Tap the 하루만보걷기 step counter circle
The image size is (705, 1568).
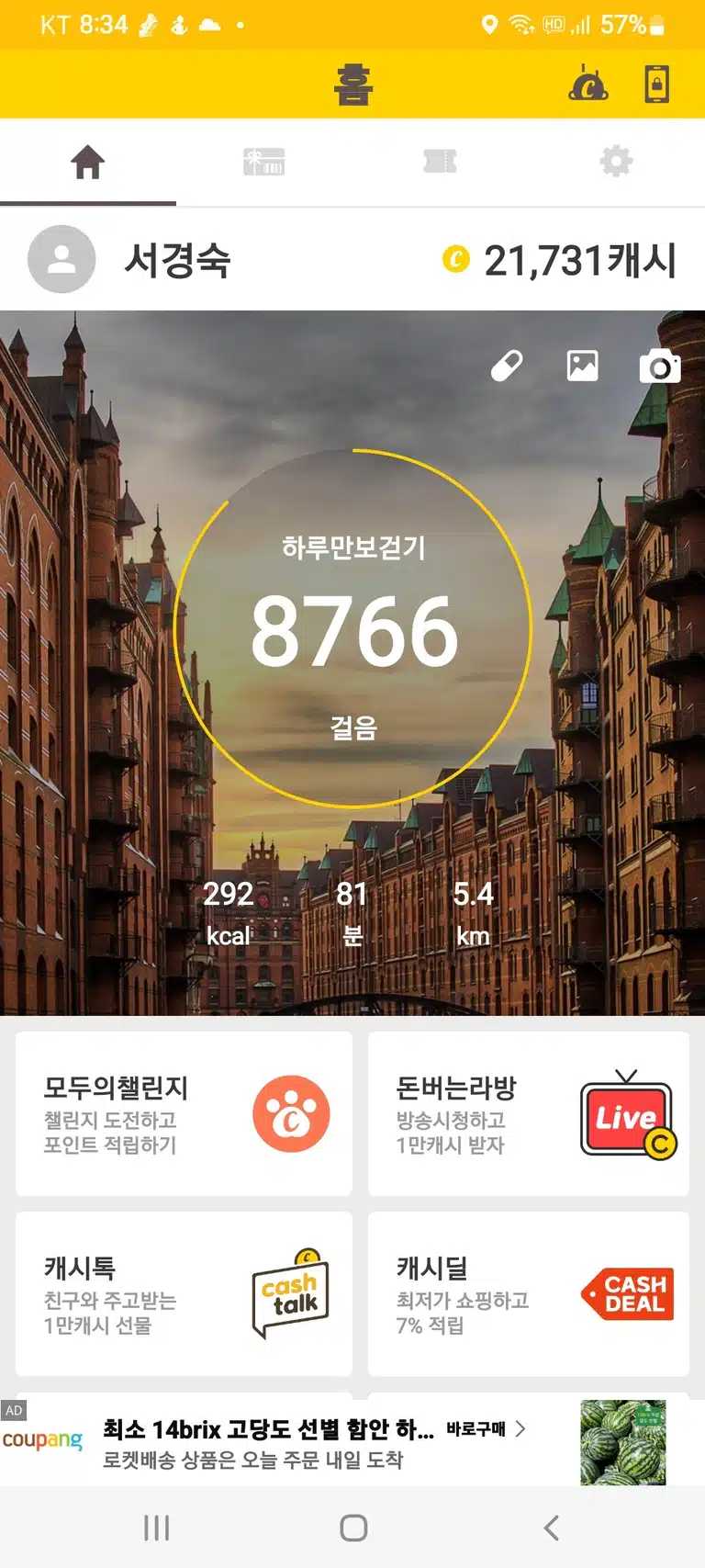coord(353,628)
